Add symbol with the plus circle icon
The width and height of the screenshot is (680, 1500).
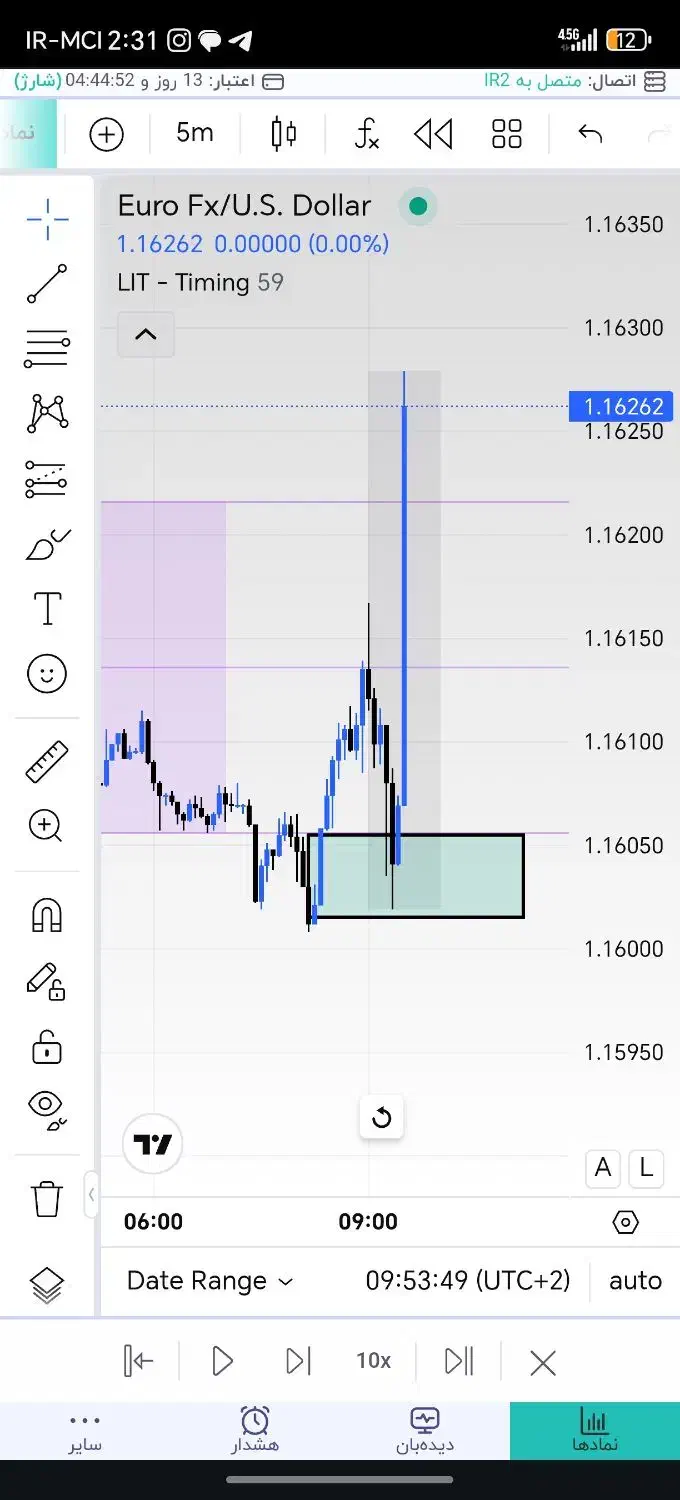click(106, 134)
